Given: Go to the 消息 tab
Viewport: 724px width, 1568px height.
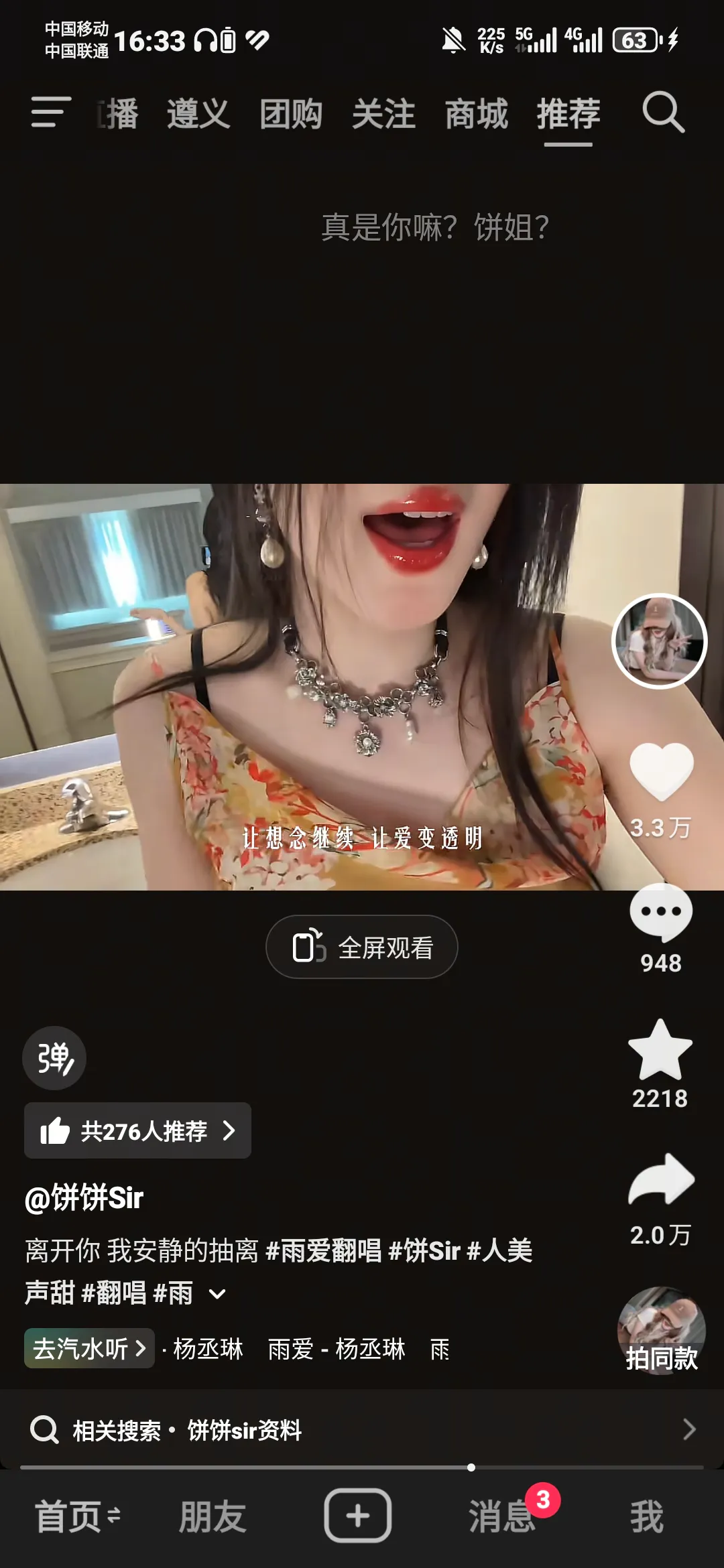Looking at the screenshot, I should pos(502,1516).
